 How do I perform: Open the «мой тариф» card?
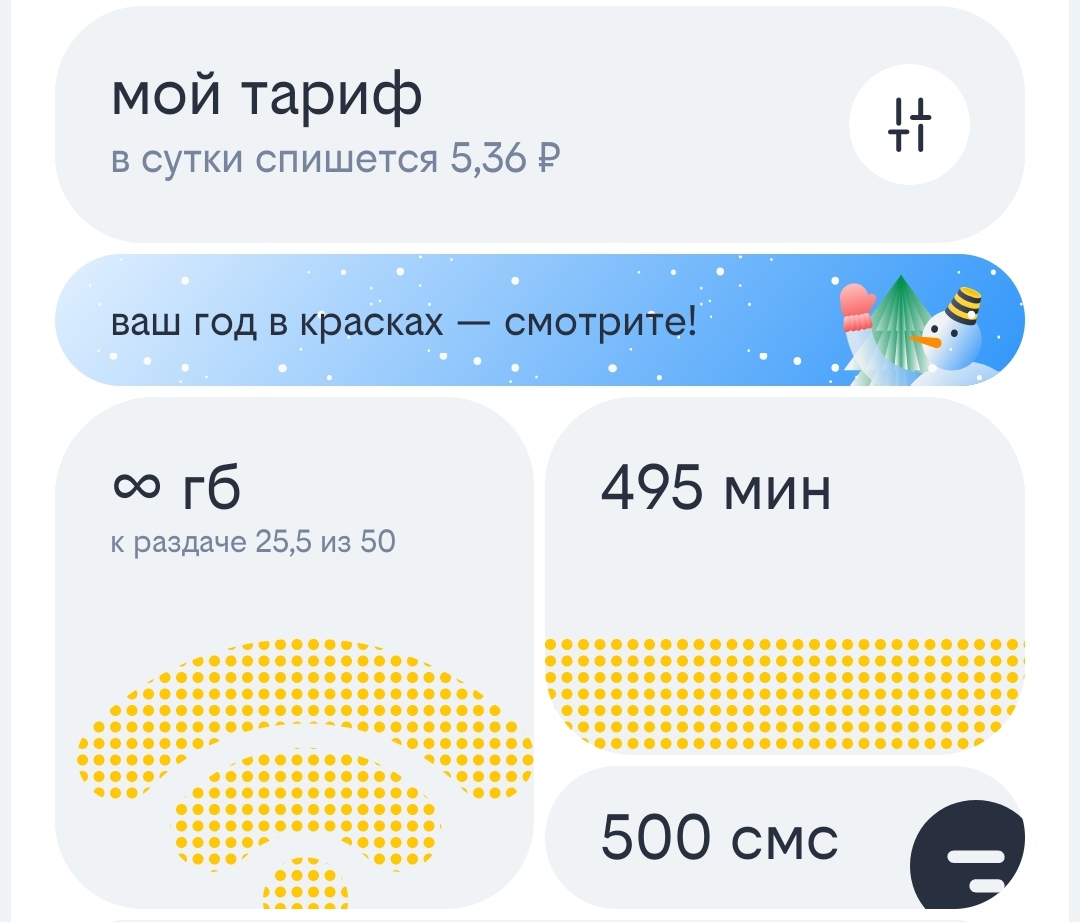(400, 125)
